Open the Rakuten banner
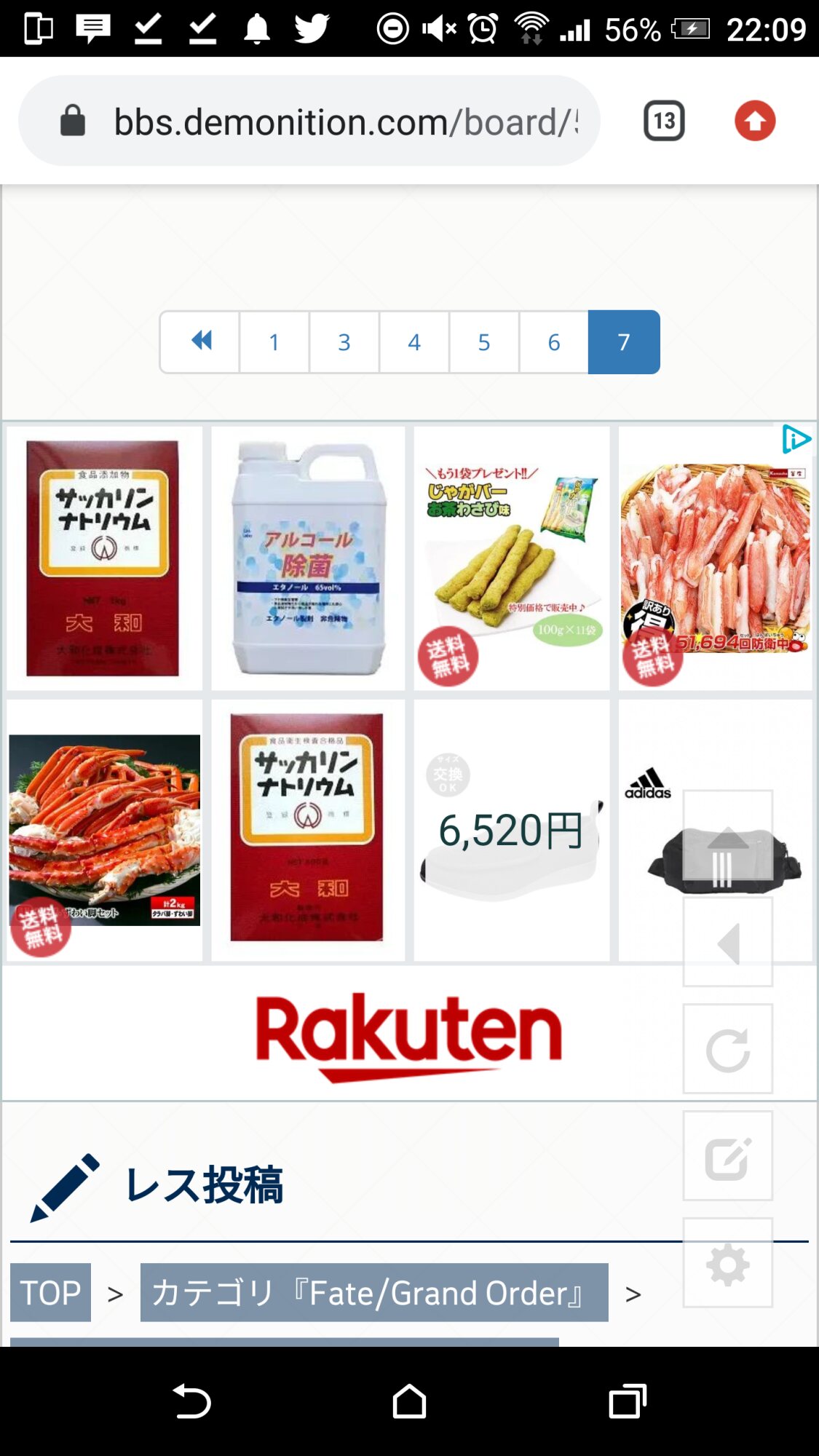Screen dimensions: 819x1456 408,1034
